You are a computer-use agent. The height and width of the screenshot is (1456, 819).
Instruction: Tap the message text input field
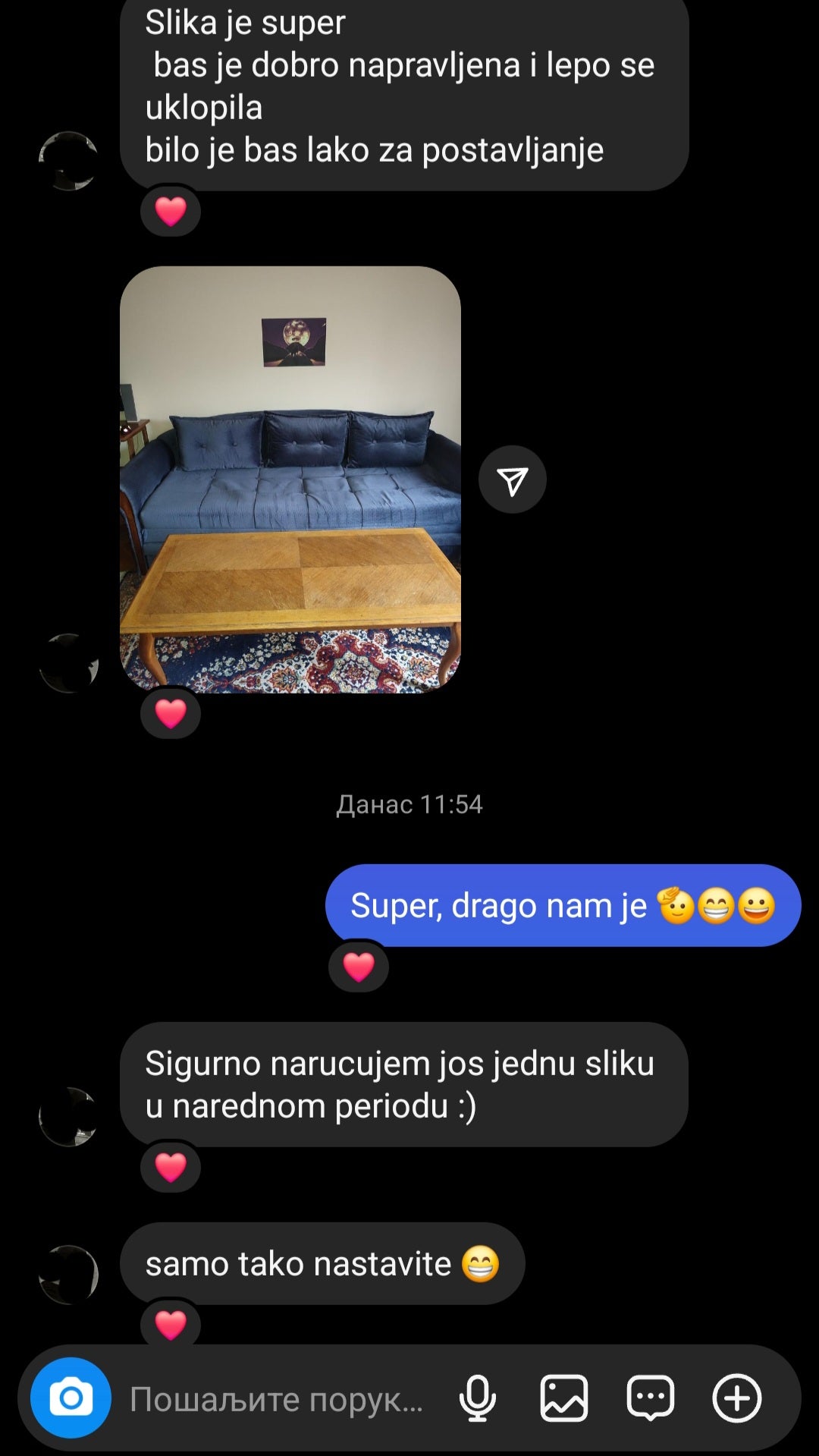coord(277,1399)
